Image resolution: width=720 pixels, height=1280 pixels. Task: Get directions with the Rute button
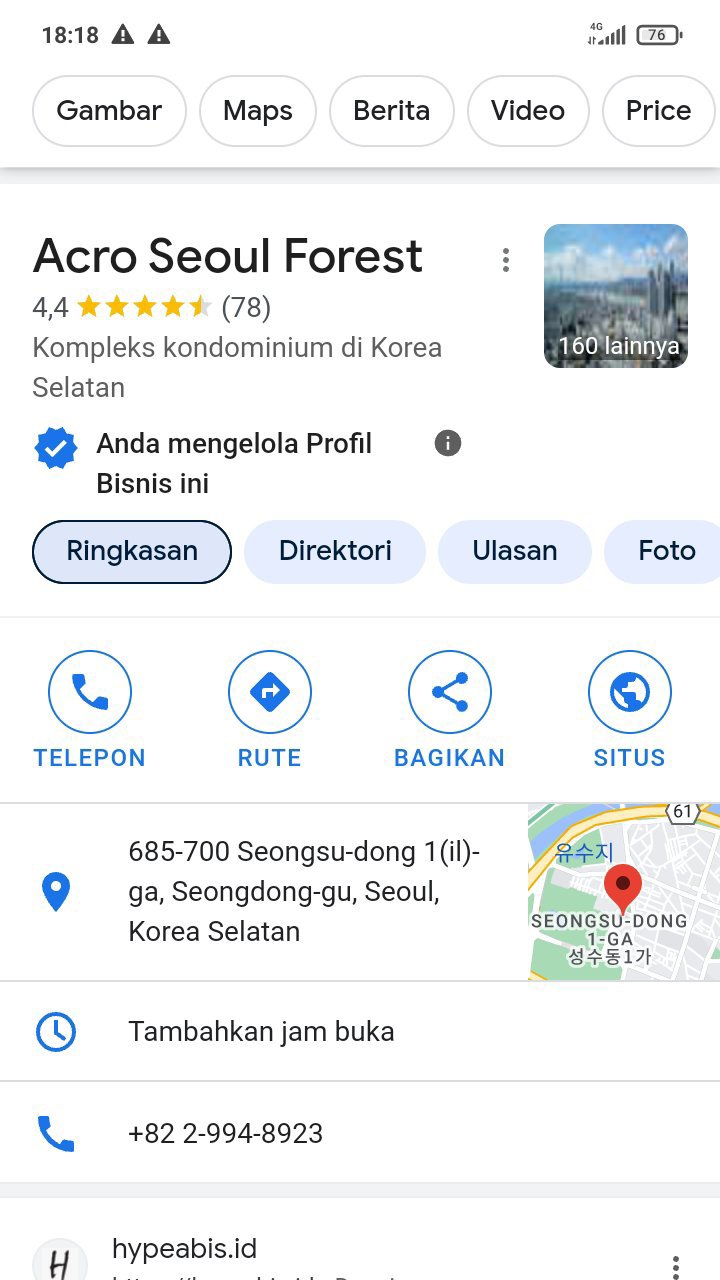[x=270, y=710]
